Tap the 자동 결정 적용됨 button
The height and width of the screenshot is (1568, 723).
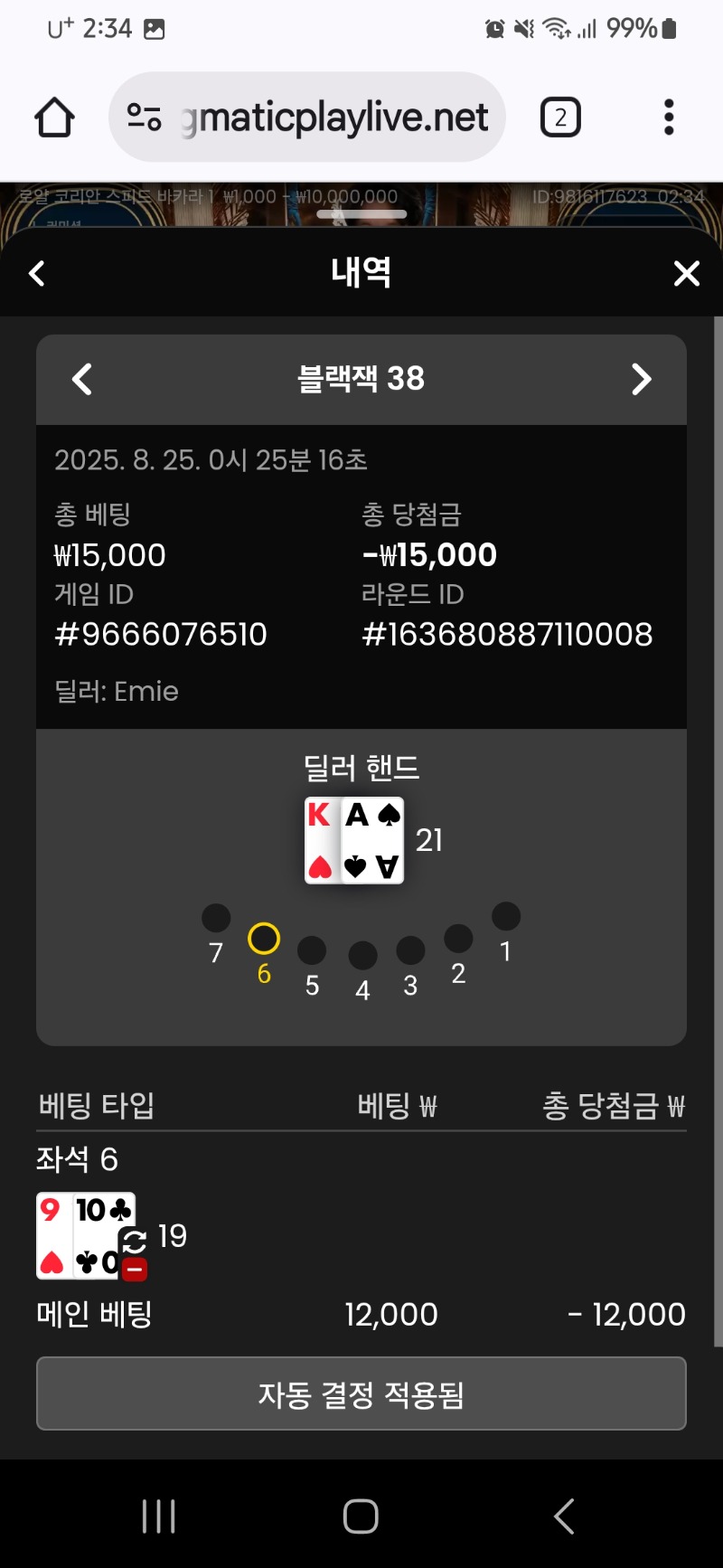click(361, 1393)
